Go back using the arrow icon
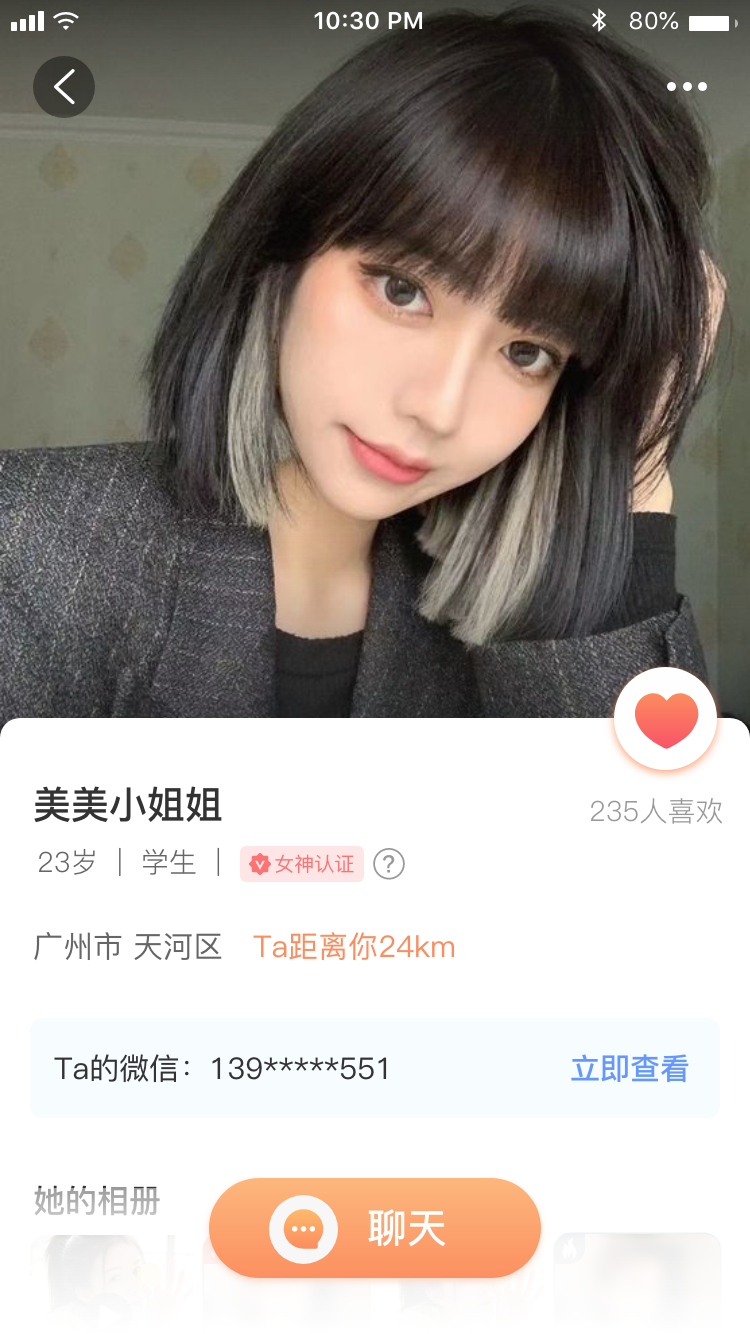This screenshot has height=1334, width=750. pyautogui.click(x=64, y=87)
